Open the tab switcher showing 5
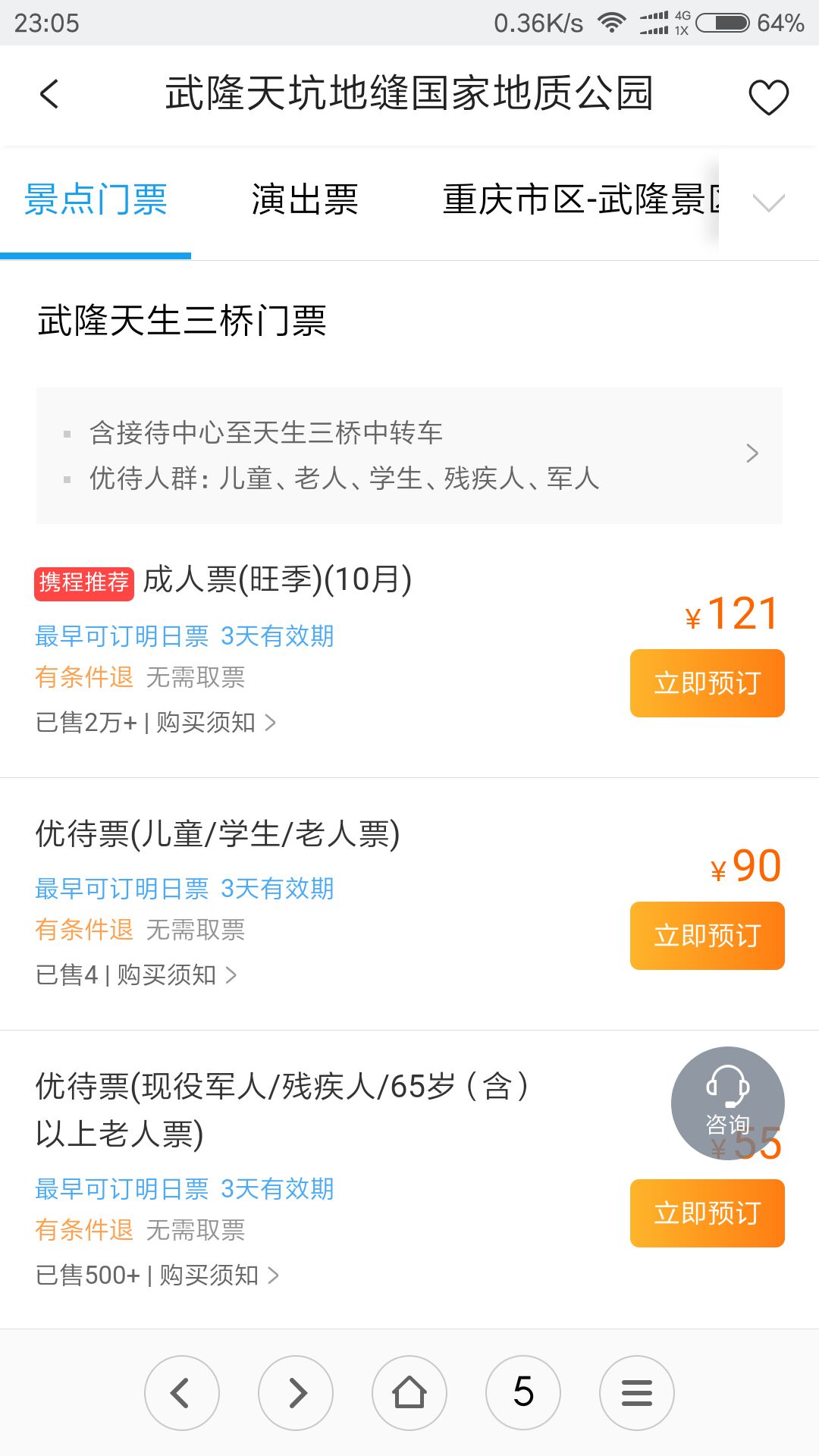The image size is (819, 1456). pos(523,1393)
